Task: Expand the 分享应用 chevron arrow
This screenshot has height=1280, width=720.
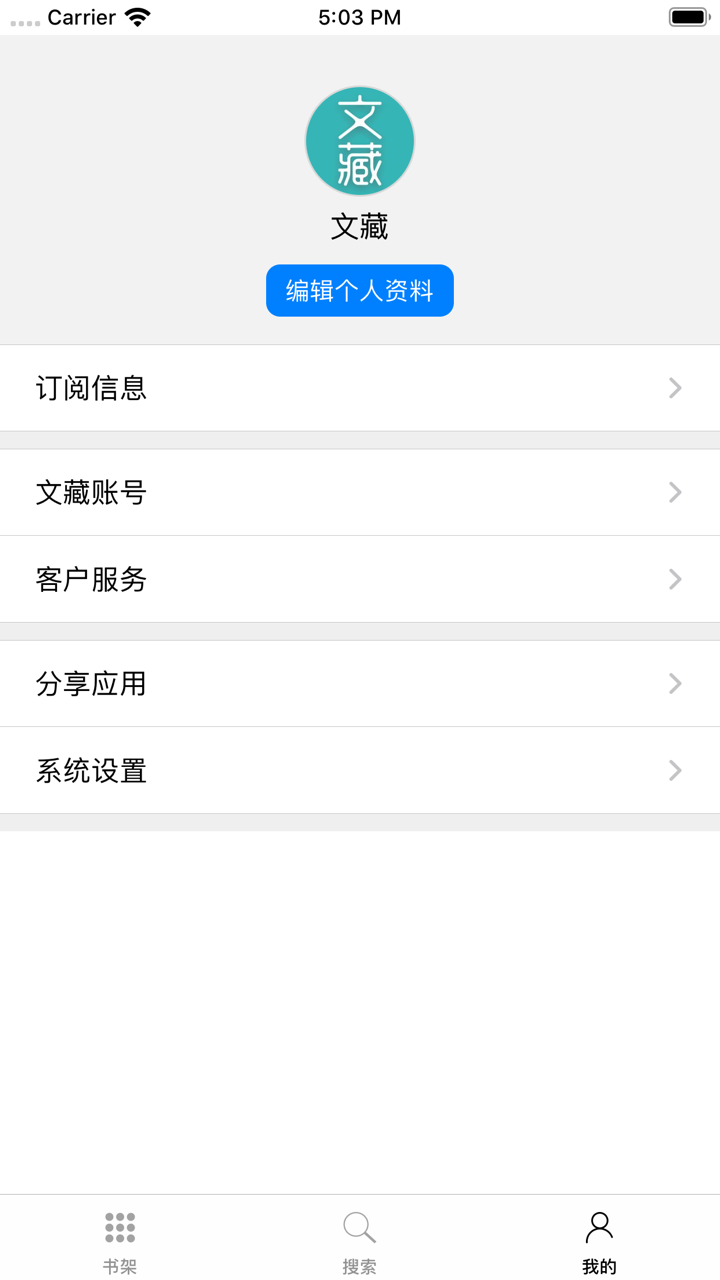Action: pyautogui.click(x=675, y=683)
